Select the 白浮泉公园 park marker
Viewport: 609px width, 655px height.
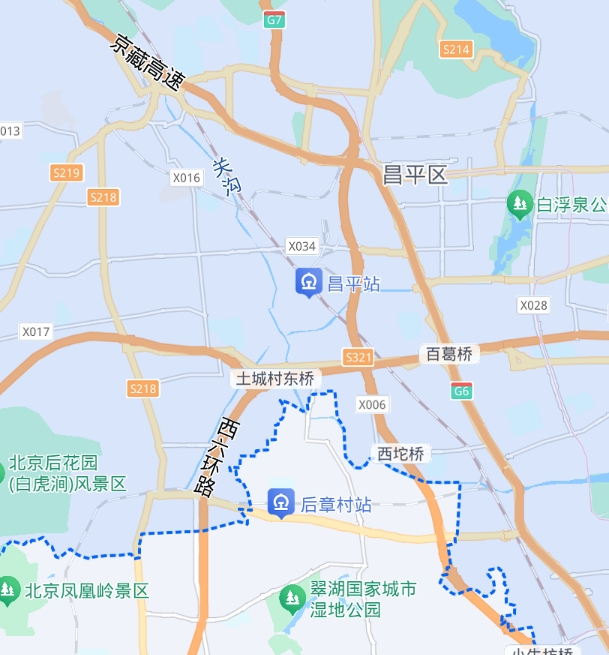519,204
